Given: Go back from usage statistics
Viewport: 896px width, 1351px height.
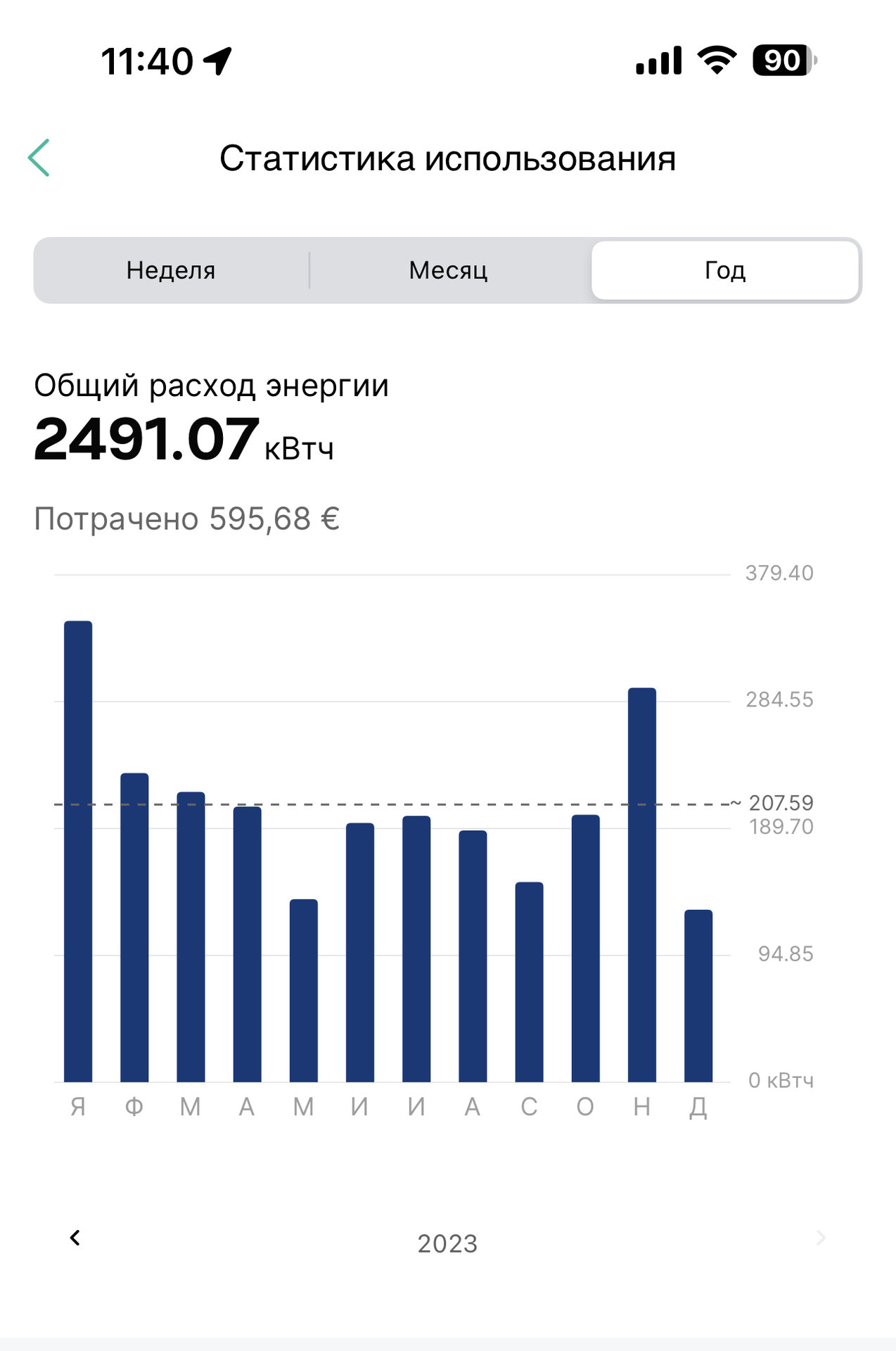Looking at the screenshot, I should 39,158.
